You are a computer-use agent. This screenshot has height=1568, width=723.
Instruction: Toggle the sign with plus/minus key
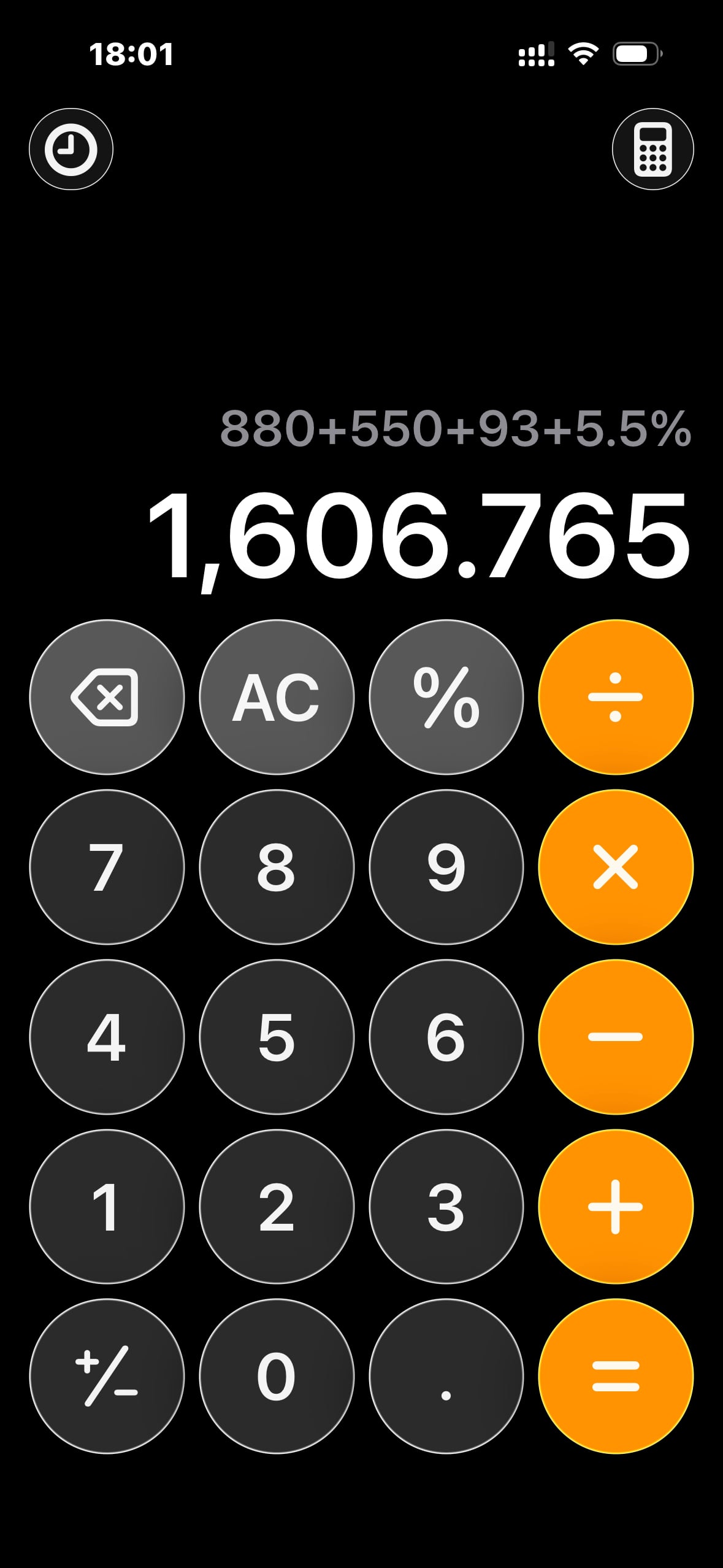107,1376
